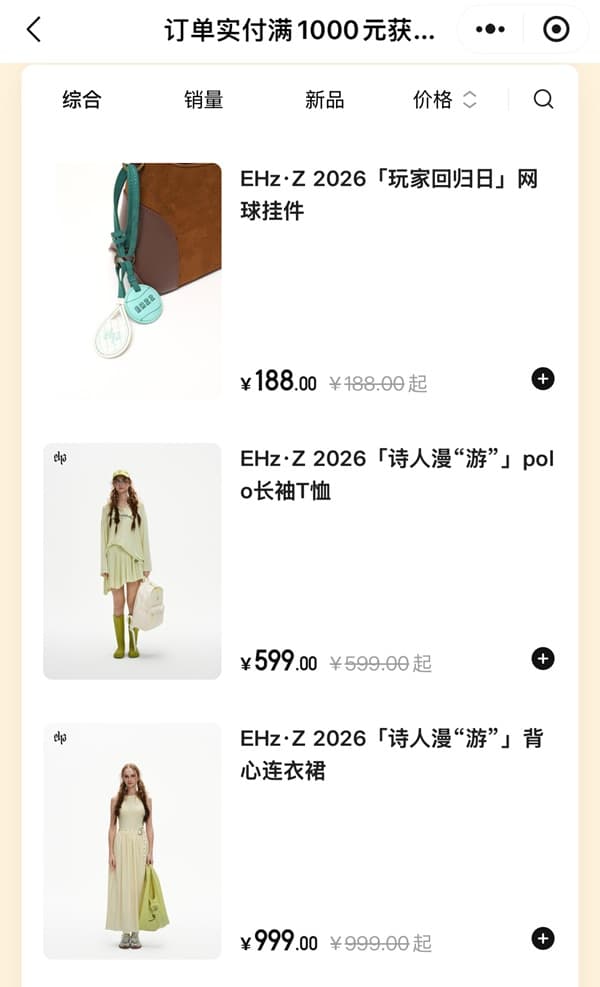This screenshot has width=600, height=987.
Task: Sort the list by 价格
Action: pos(444,99)
